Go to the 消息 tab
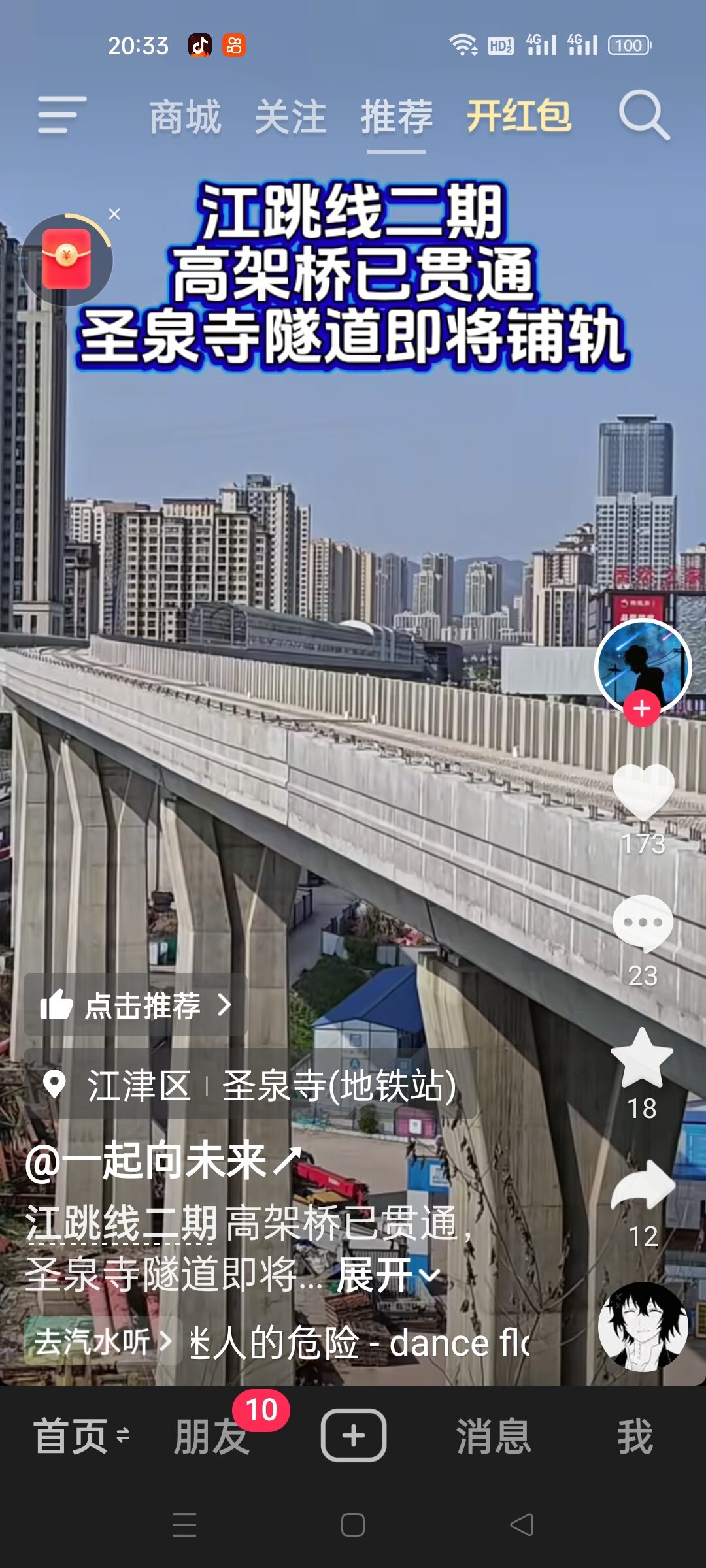The height and width of the screenshot is (1568, 706). click(494, 1437)
